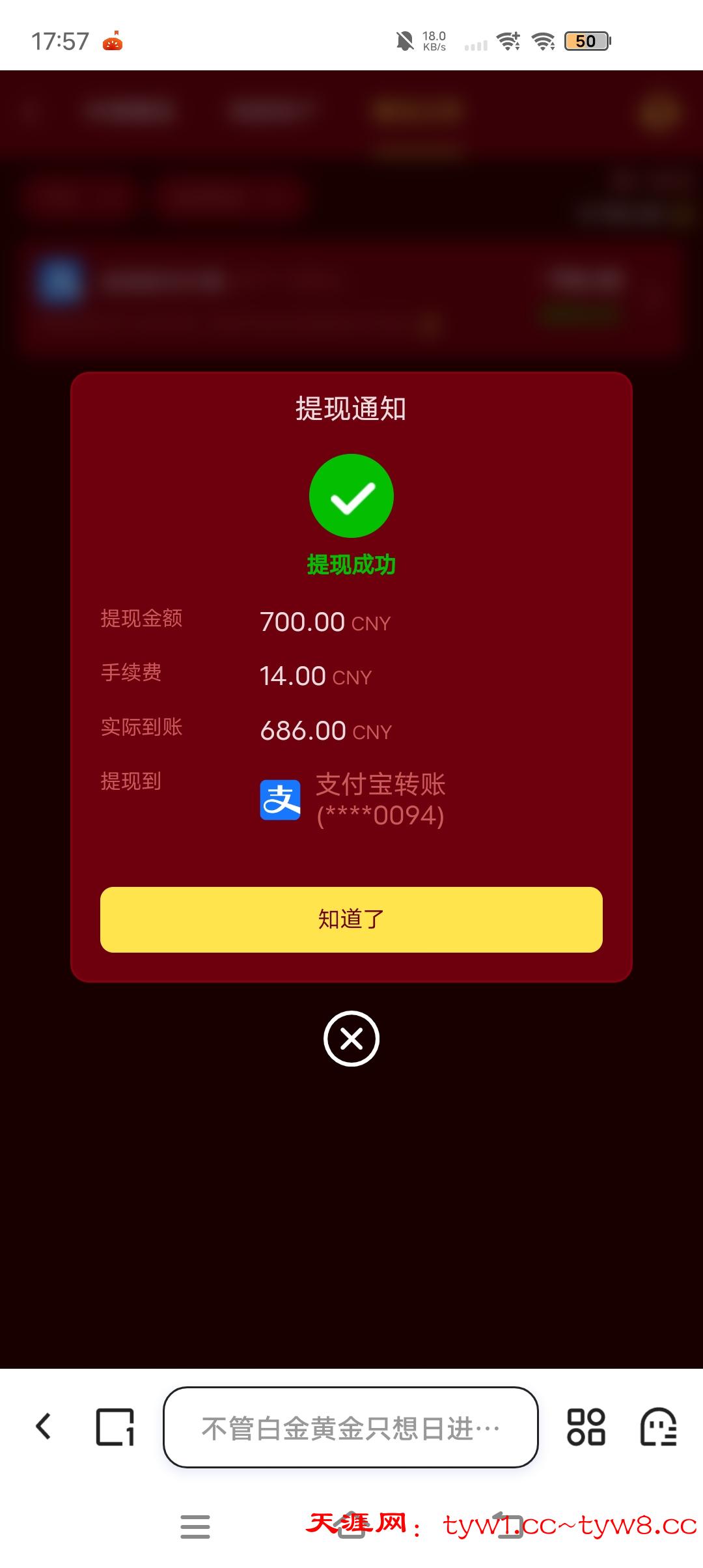Confirm the withdrawal notice with 知道了
This screenshot has width=703, height=1568.
351,919
